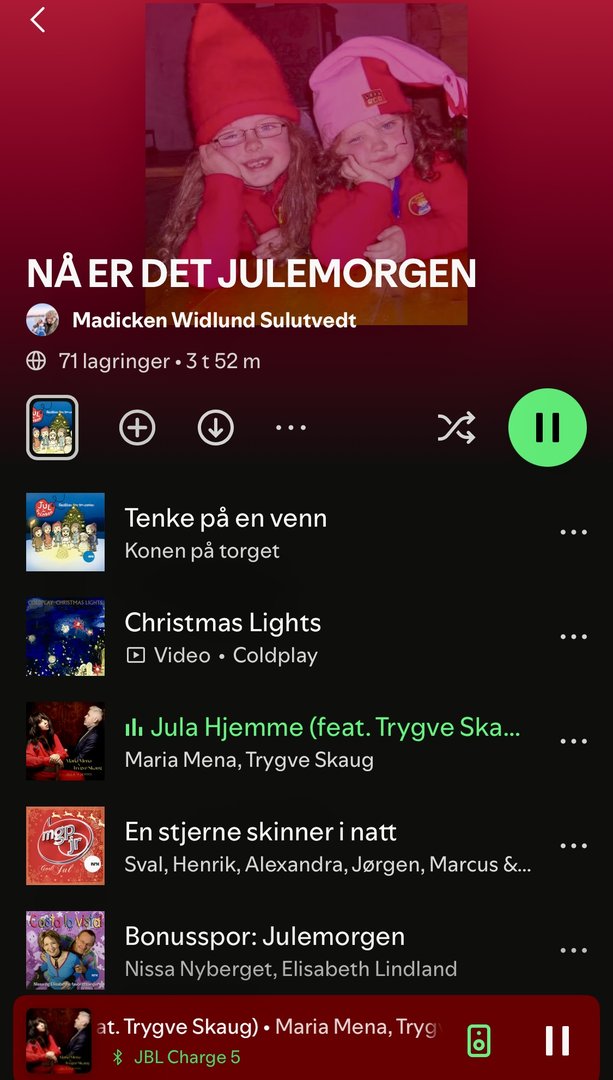Open more options for Christmas Lights
This screenshot has height=1080, width=613.
click(573, 637)
